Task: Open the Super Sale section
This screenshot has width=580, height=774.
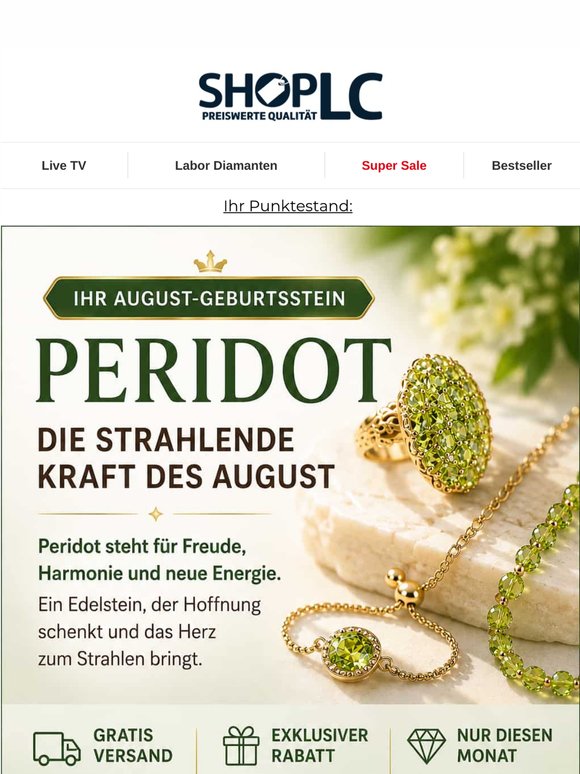Action: click(394, 165)
